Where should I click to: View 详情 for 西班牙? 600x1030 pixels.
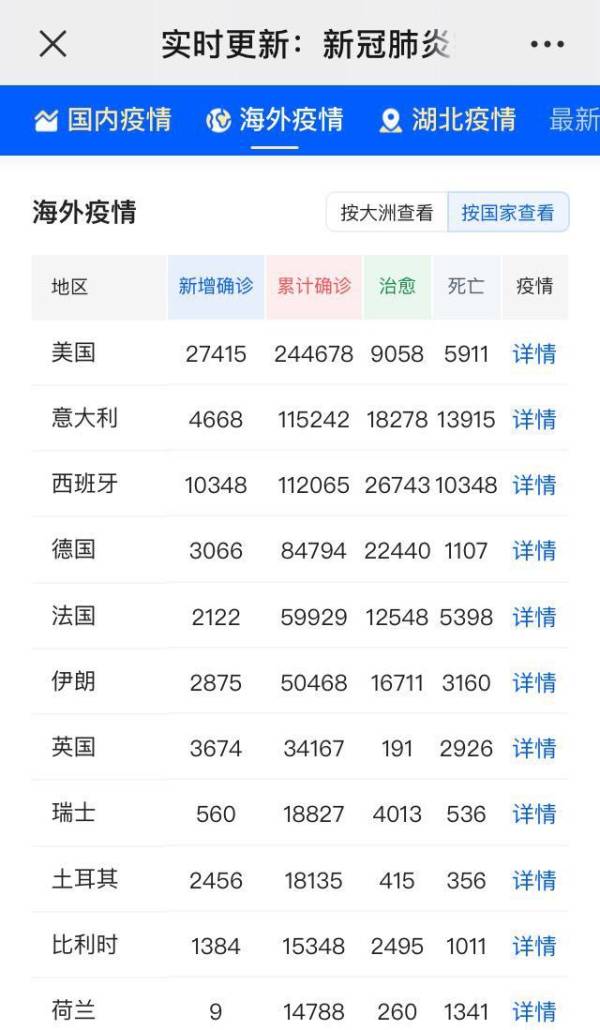click(534, 485)
